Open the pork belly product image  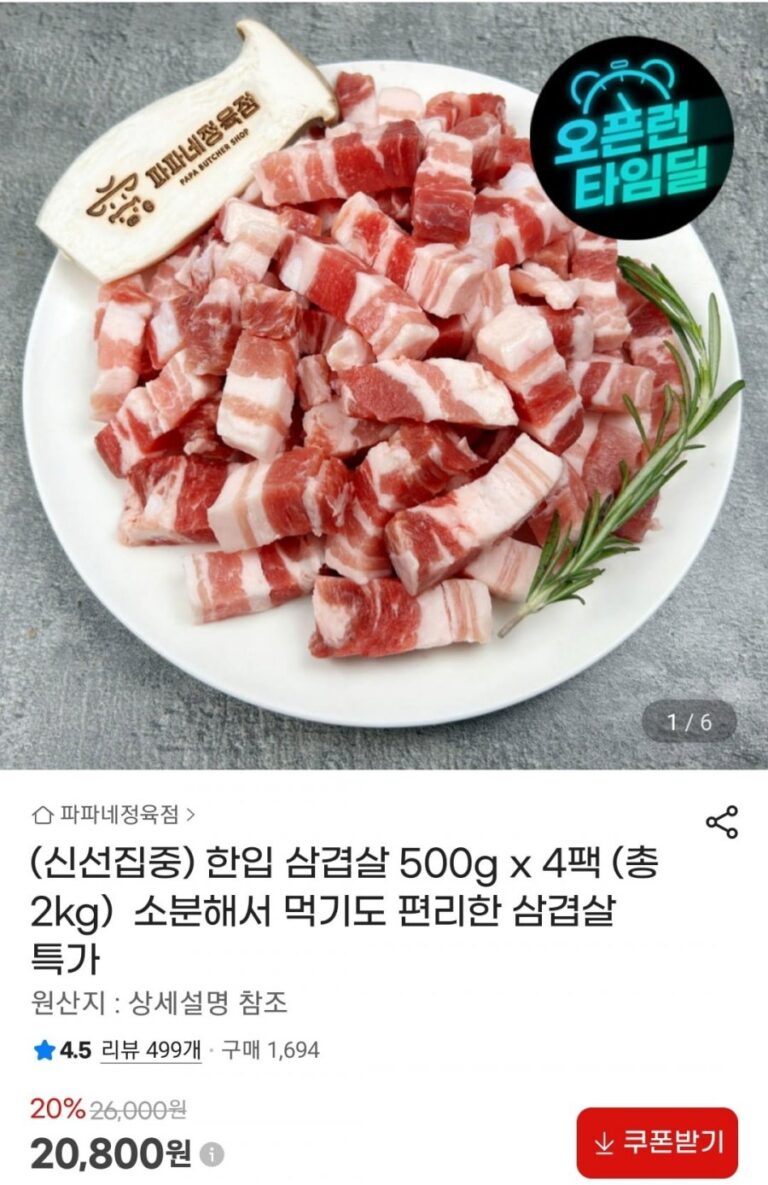(384, 385)
